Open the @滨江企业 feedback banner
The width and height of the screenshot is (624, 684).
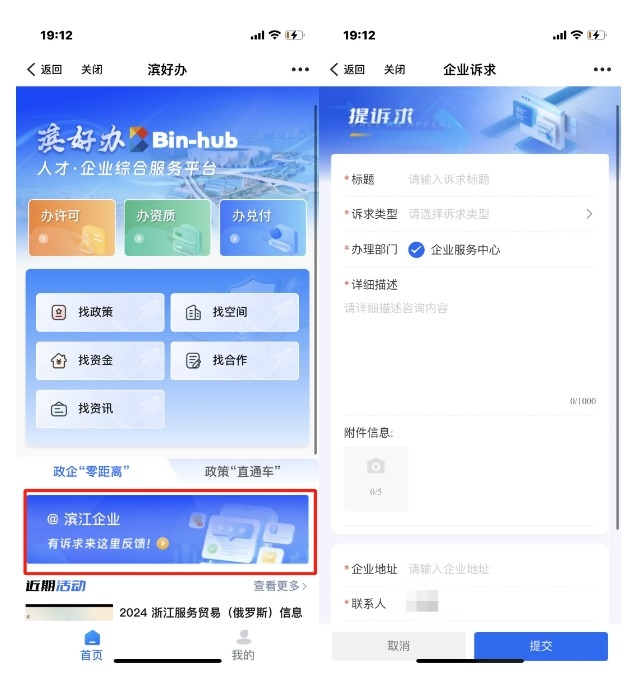167,531
